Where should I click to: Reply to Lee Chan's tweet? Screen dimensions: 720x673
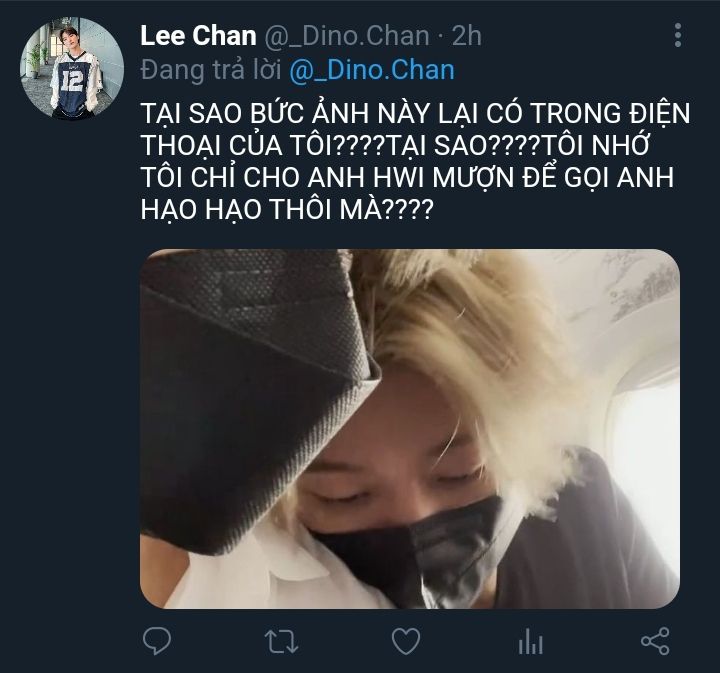(157, 641)
